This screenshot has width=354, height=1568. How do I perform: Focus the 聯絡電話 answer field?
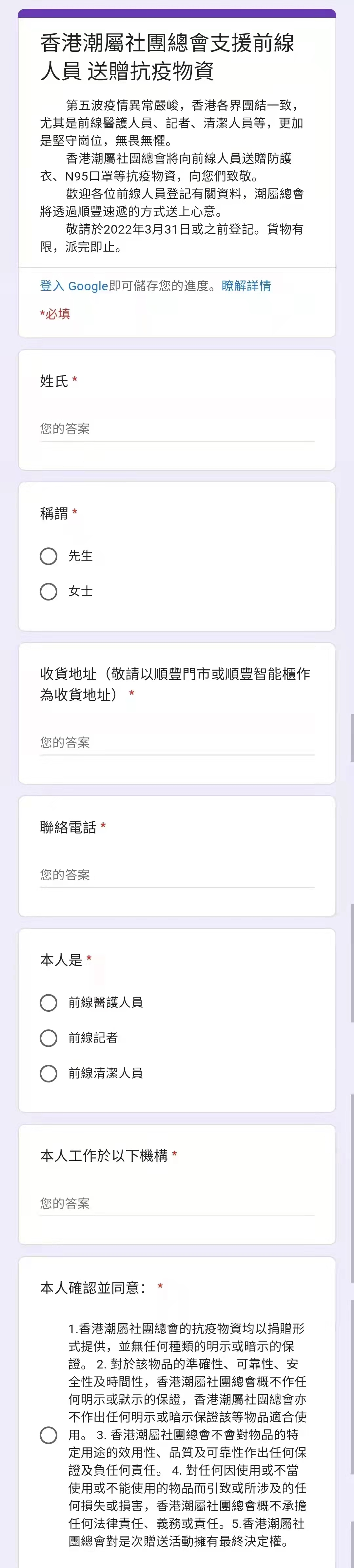point(177,875)
